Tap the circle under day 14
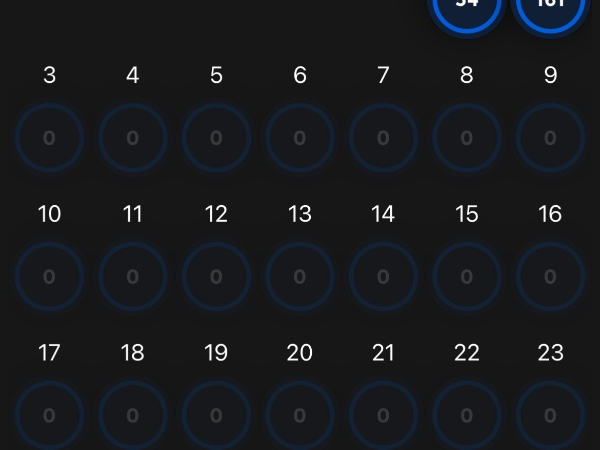Viewport: 600px width, 450px height. (383, 277)
